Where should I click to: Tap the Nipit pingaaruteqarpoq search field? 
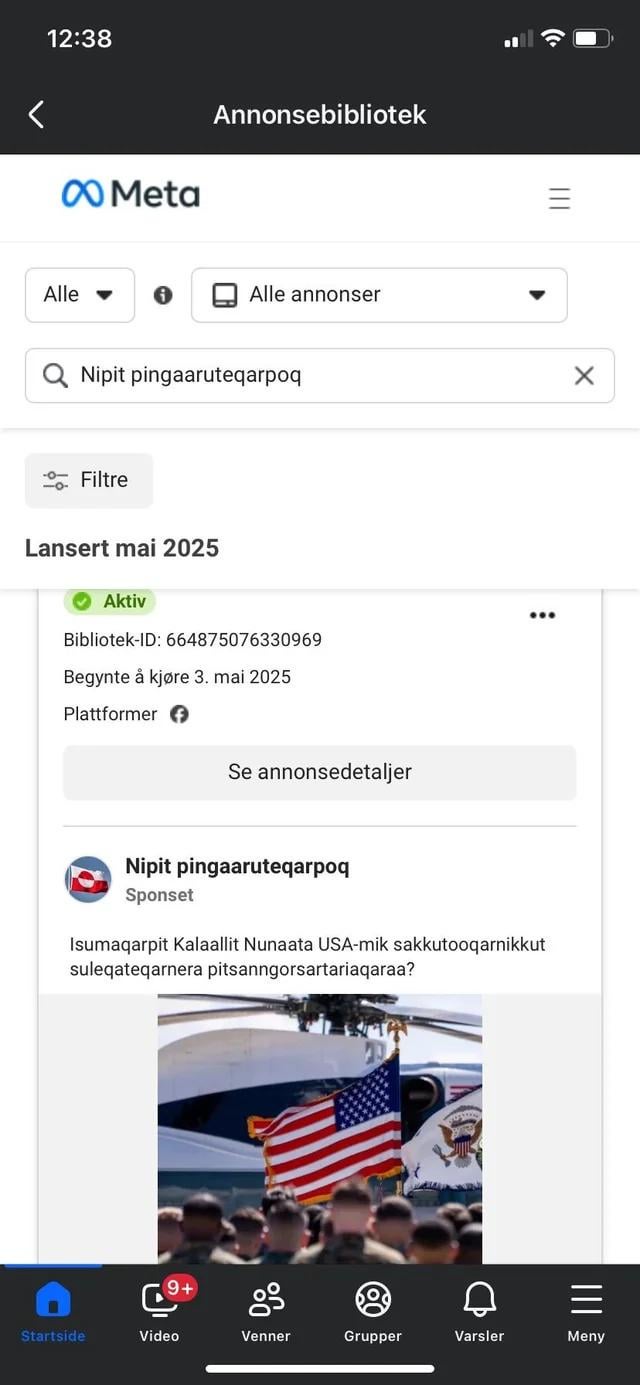(310, 375)
